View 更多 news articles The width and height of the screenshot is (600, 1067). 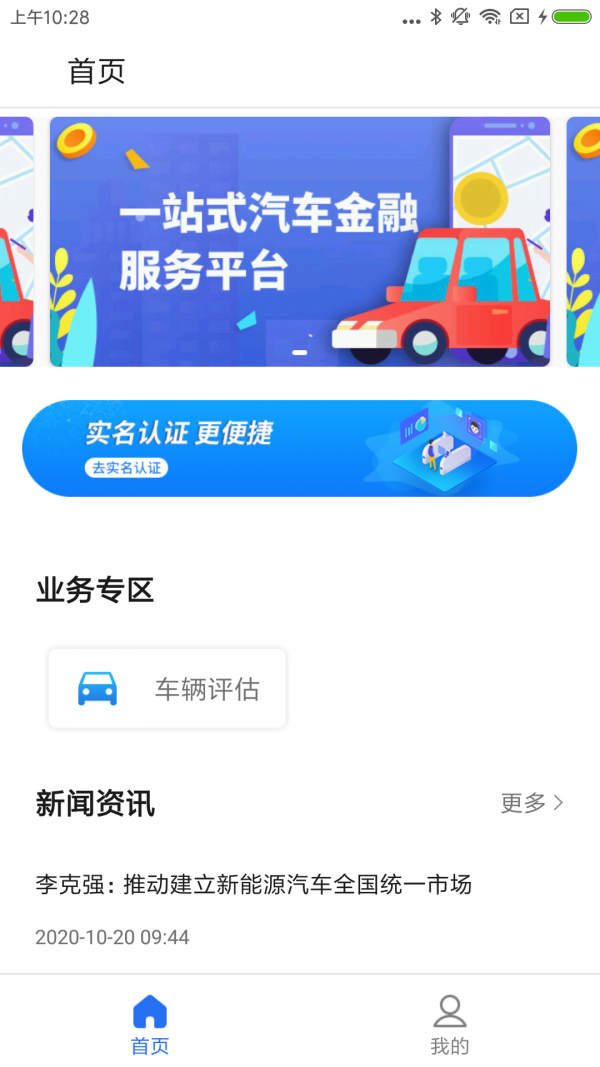[532, 802]
